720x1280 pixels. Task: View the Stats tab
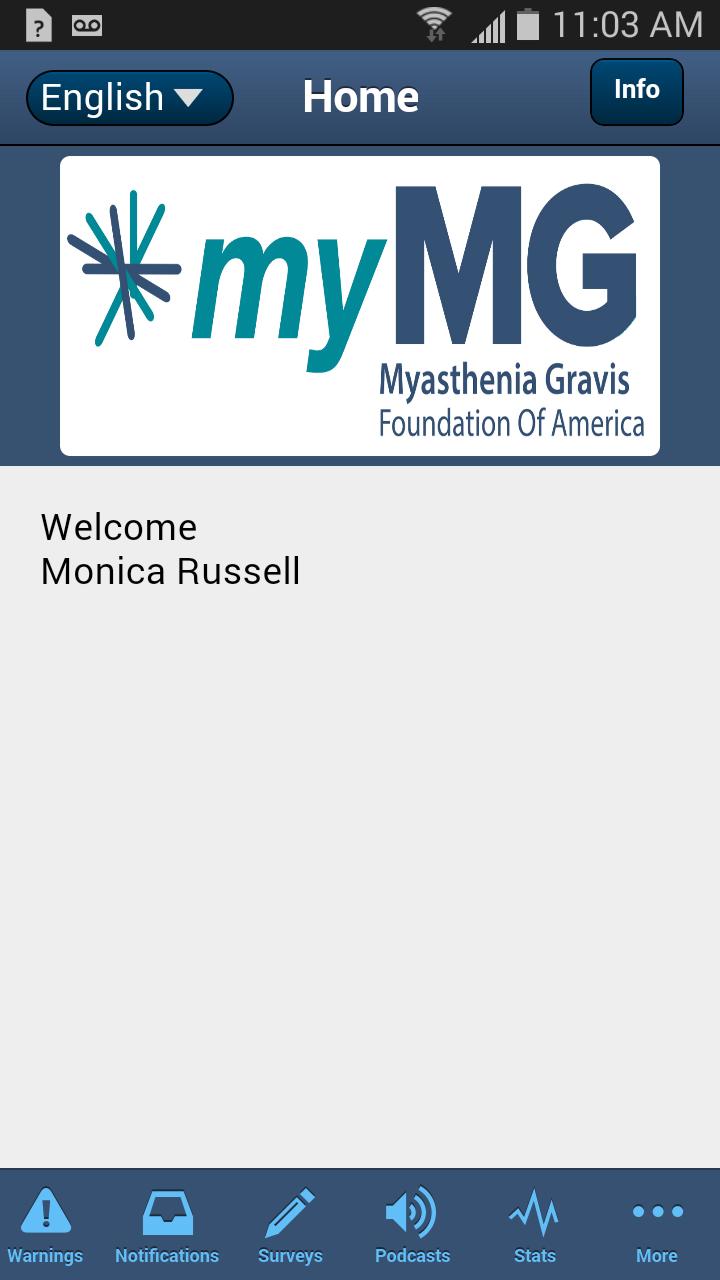point(534,1225)
